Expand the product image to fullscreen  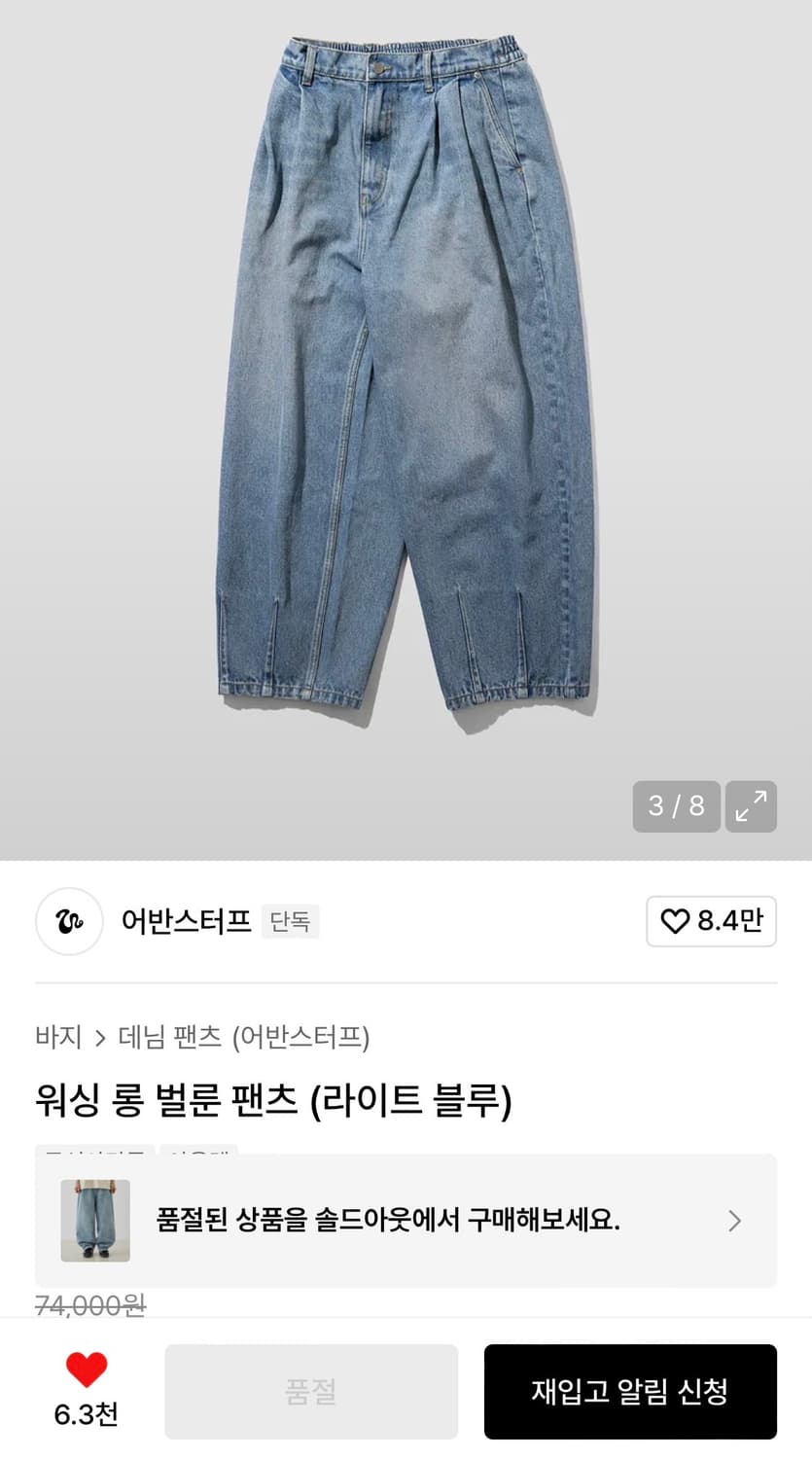(750, 807)
